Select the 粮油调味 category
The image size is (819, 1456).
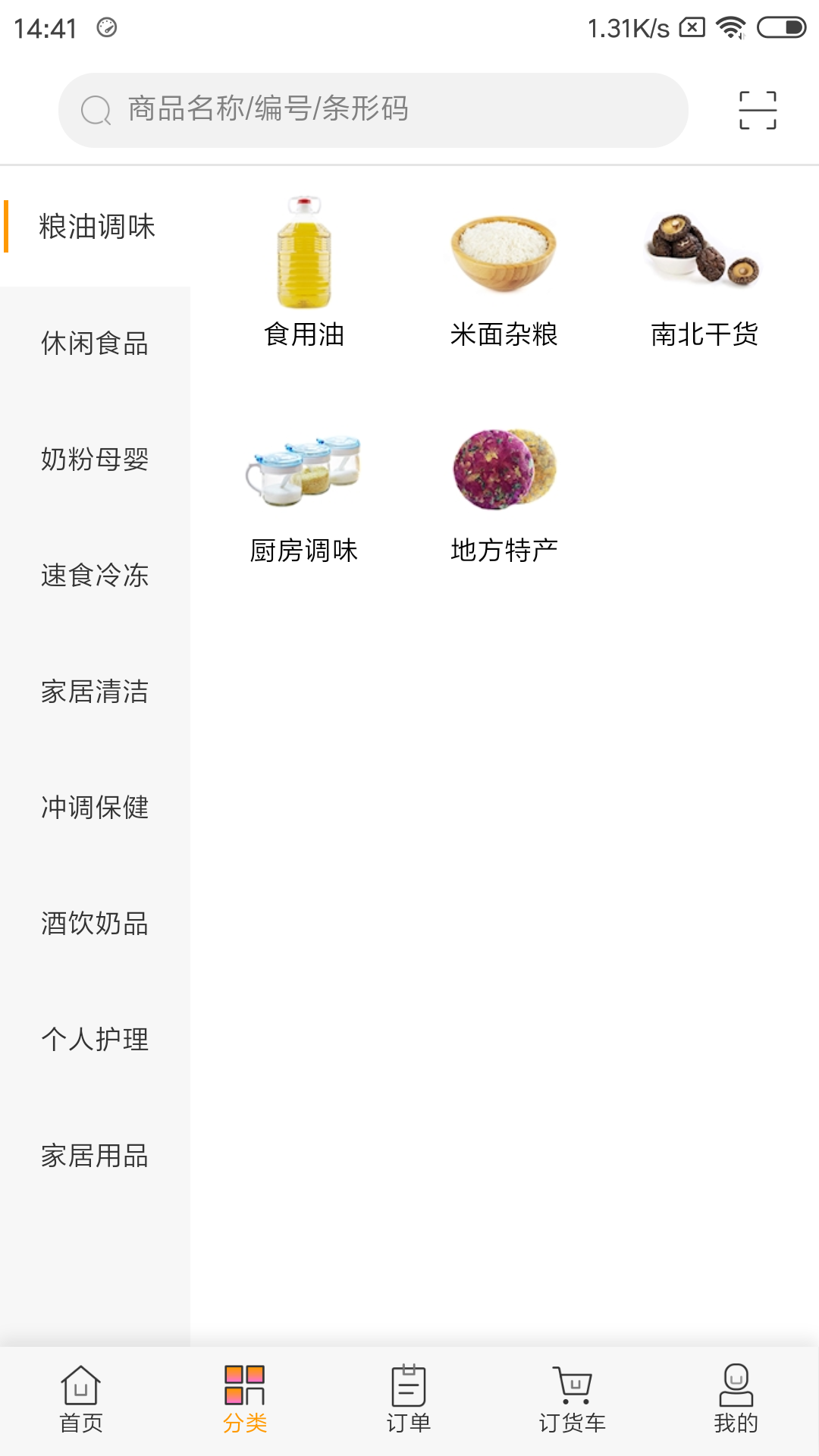coord(96,227)
